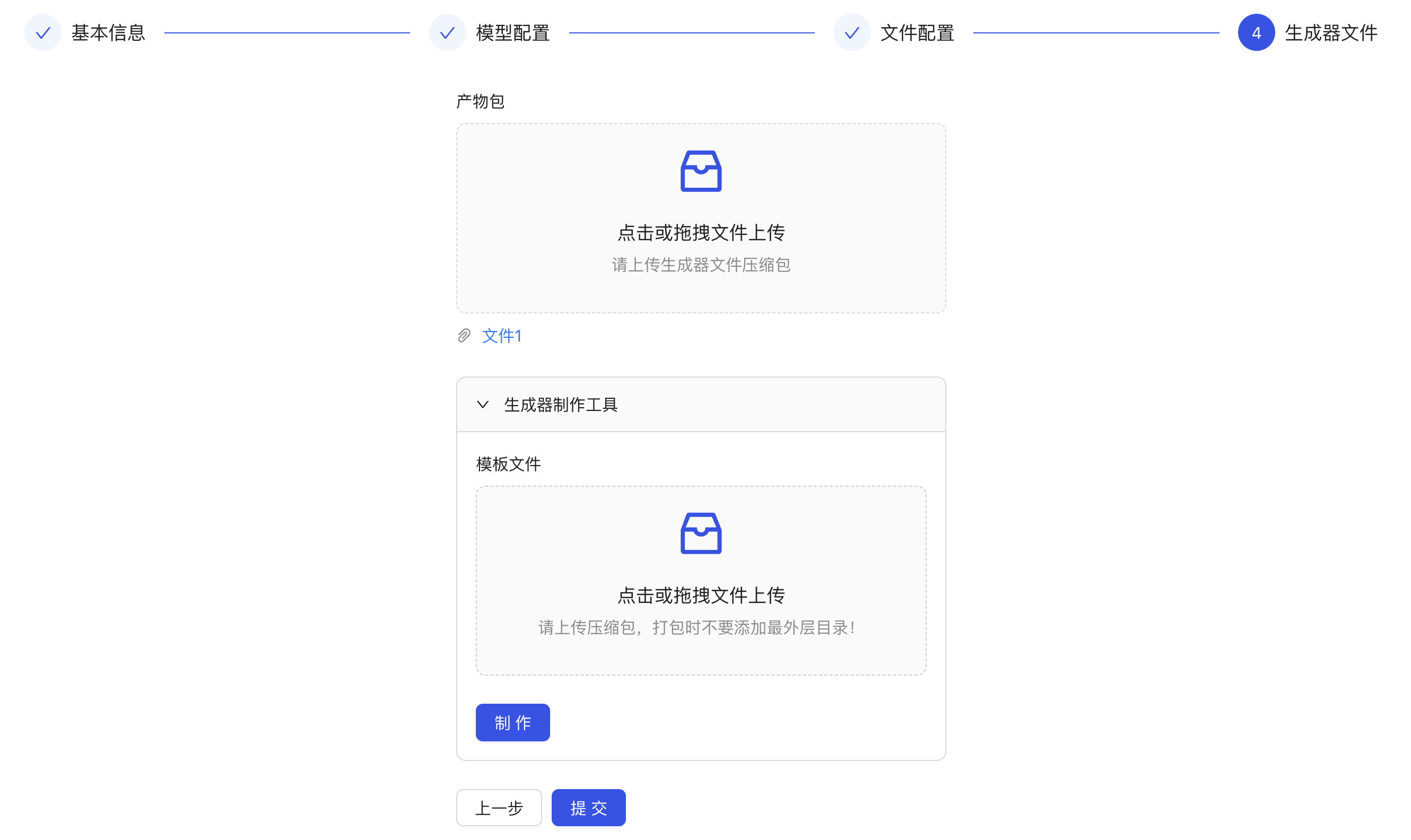The height and width of the screenshot is (840, 1411).
Task: Open the attached 文件1 link
Action: click(x=501, y=336)
